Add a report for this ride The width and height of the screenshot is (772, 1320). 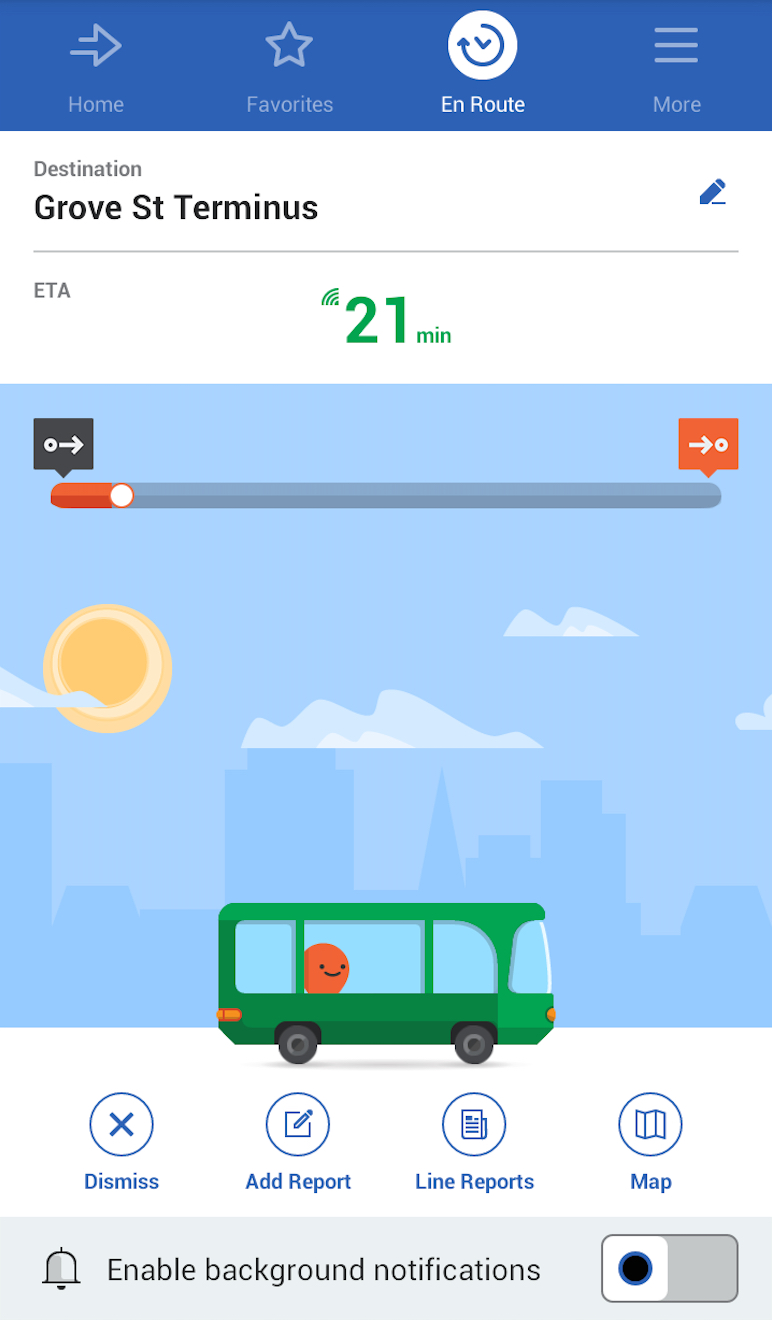pos(298,1141)
